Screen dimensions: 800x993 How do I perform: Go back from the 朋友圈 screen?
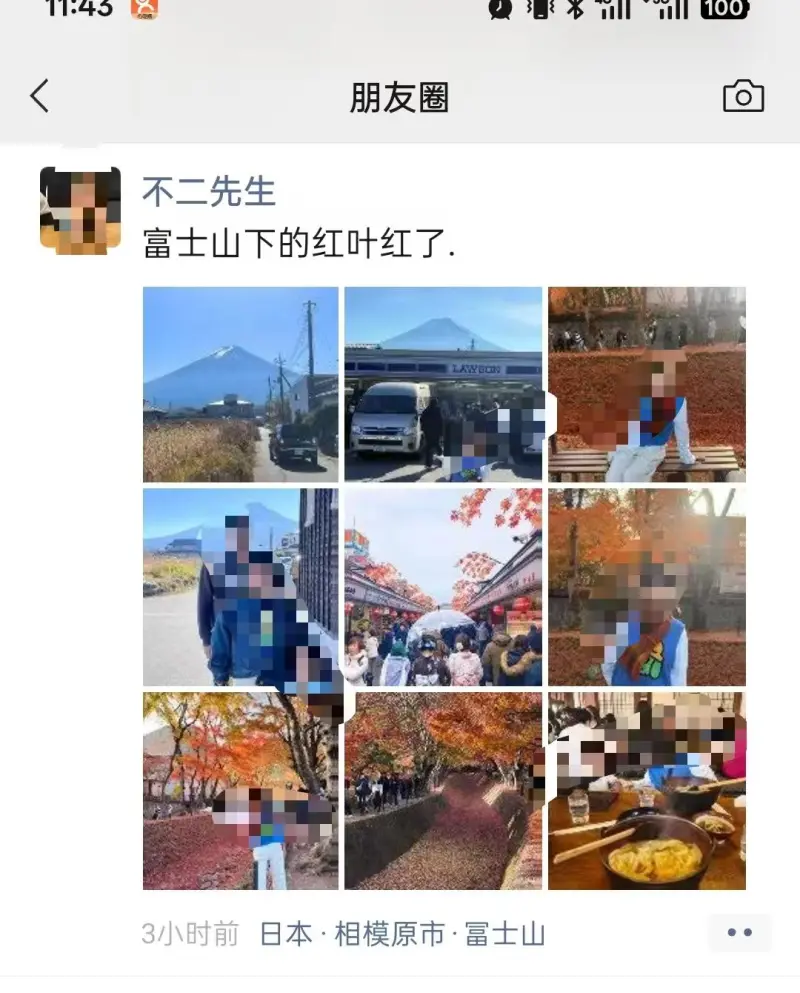point(39,96)
